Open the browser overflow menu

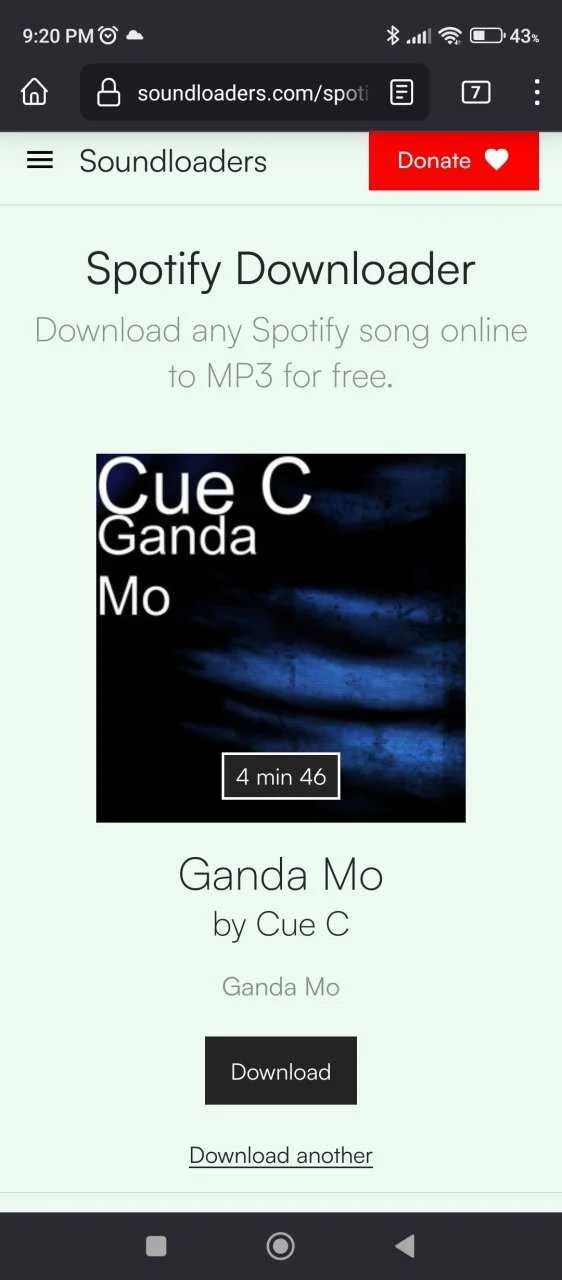click(x=537, y=93)
